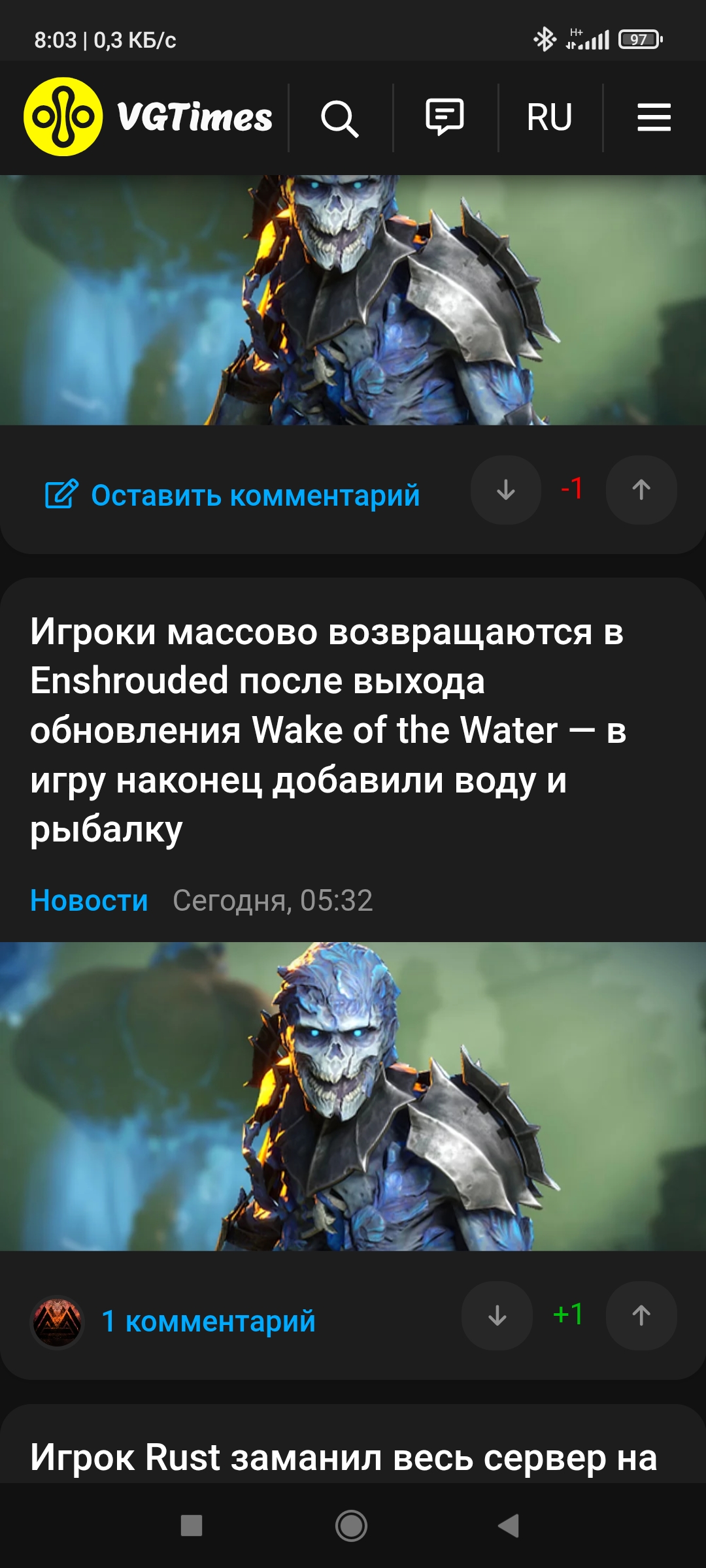706x1568 pixels.
Task: Go to the system home screen
Action: pyautogui.click(x=352, y=1526)
